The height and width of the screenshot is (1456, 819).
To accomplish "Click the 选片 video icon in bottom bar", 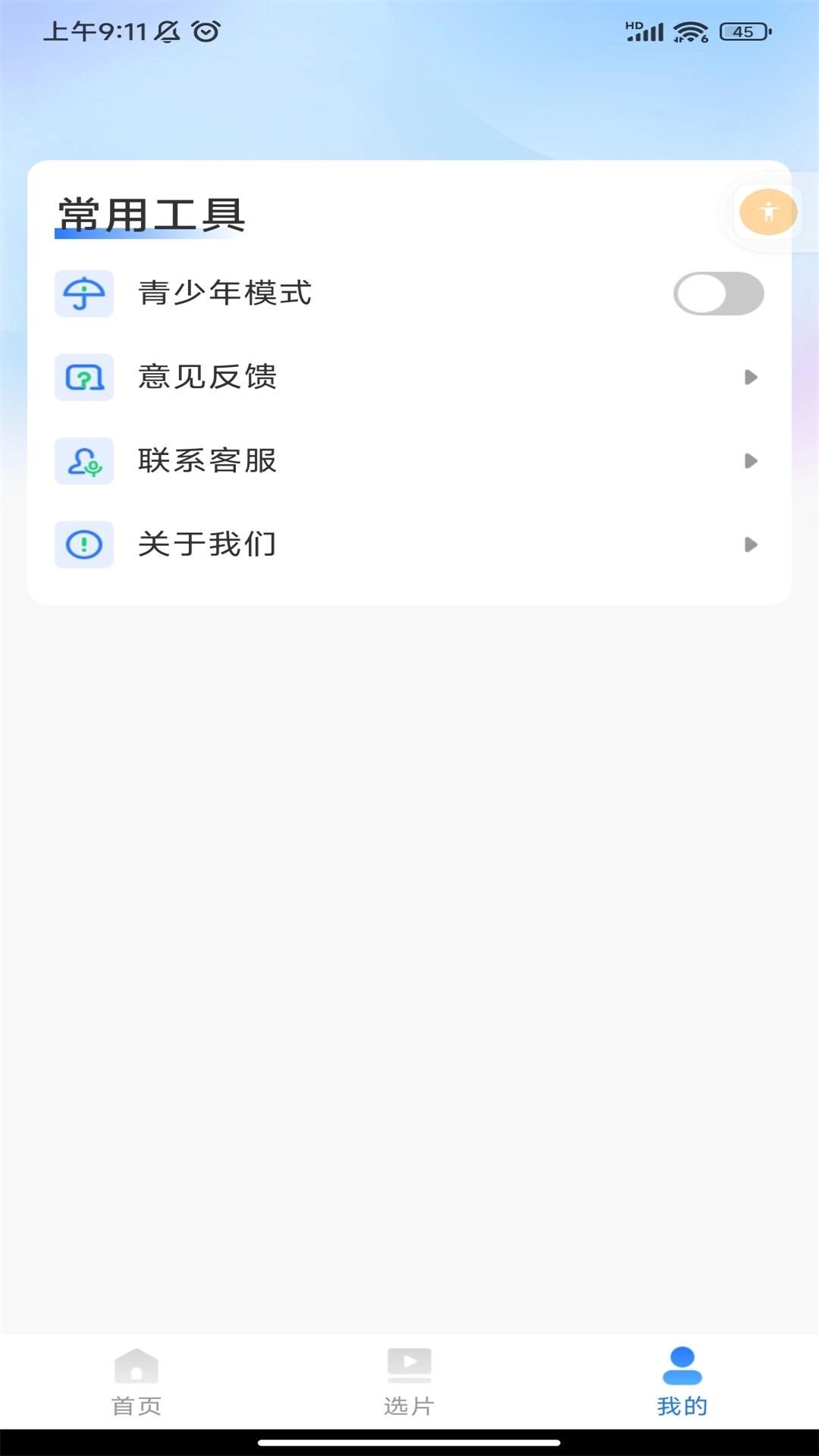I will [x=409, y=1363].
